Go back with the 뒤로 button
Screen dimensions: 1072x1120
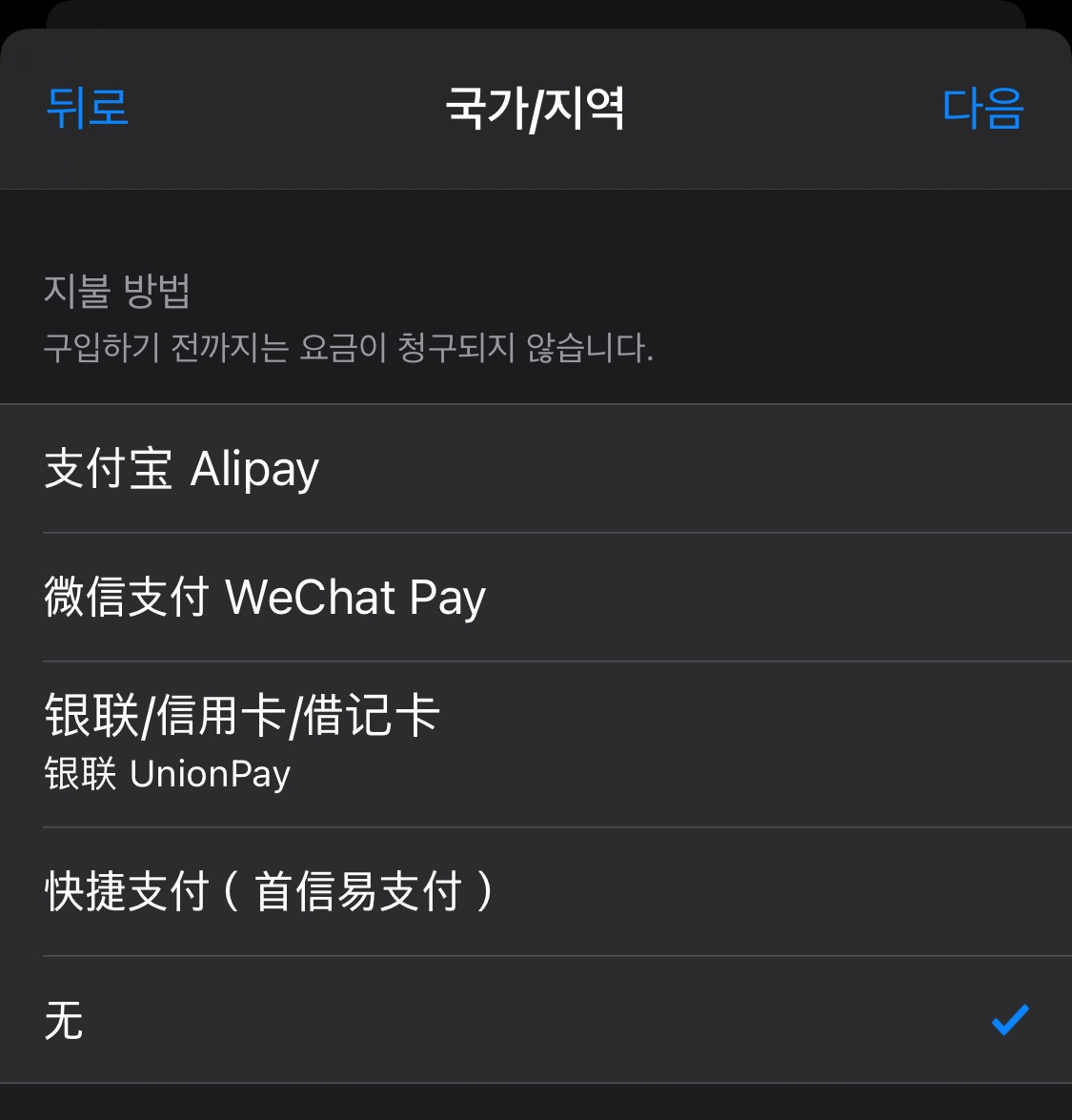87,108
